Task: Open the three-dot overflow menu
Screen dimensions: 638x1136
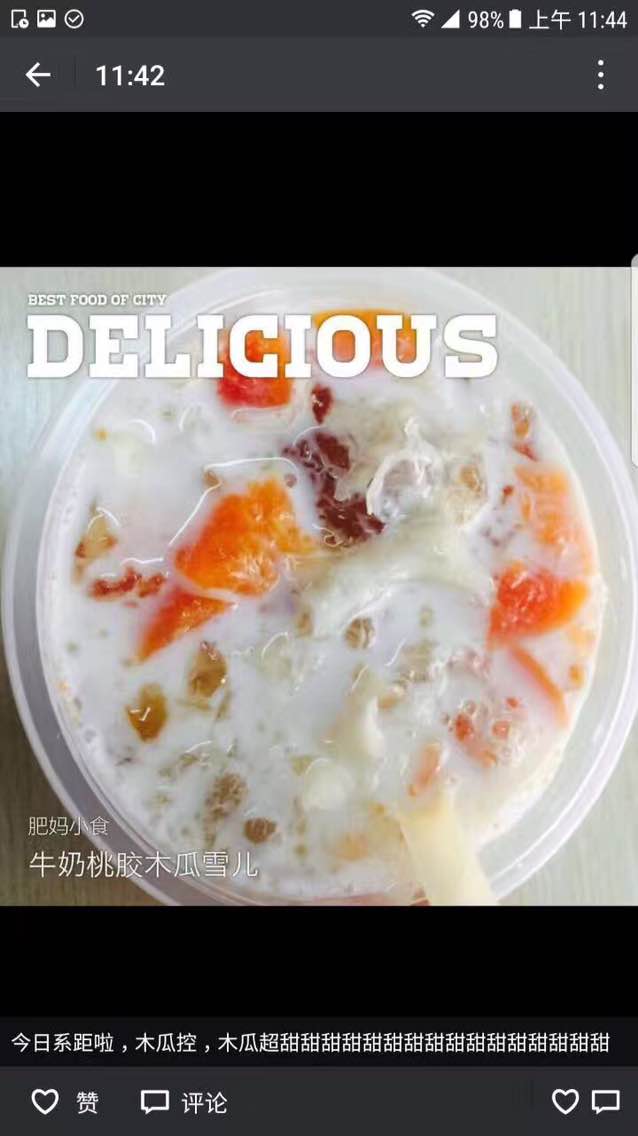Action: pos(600,75)
